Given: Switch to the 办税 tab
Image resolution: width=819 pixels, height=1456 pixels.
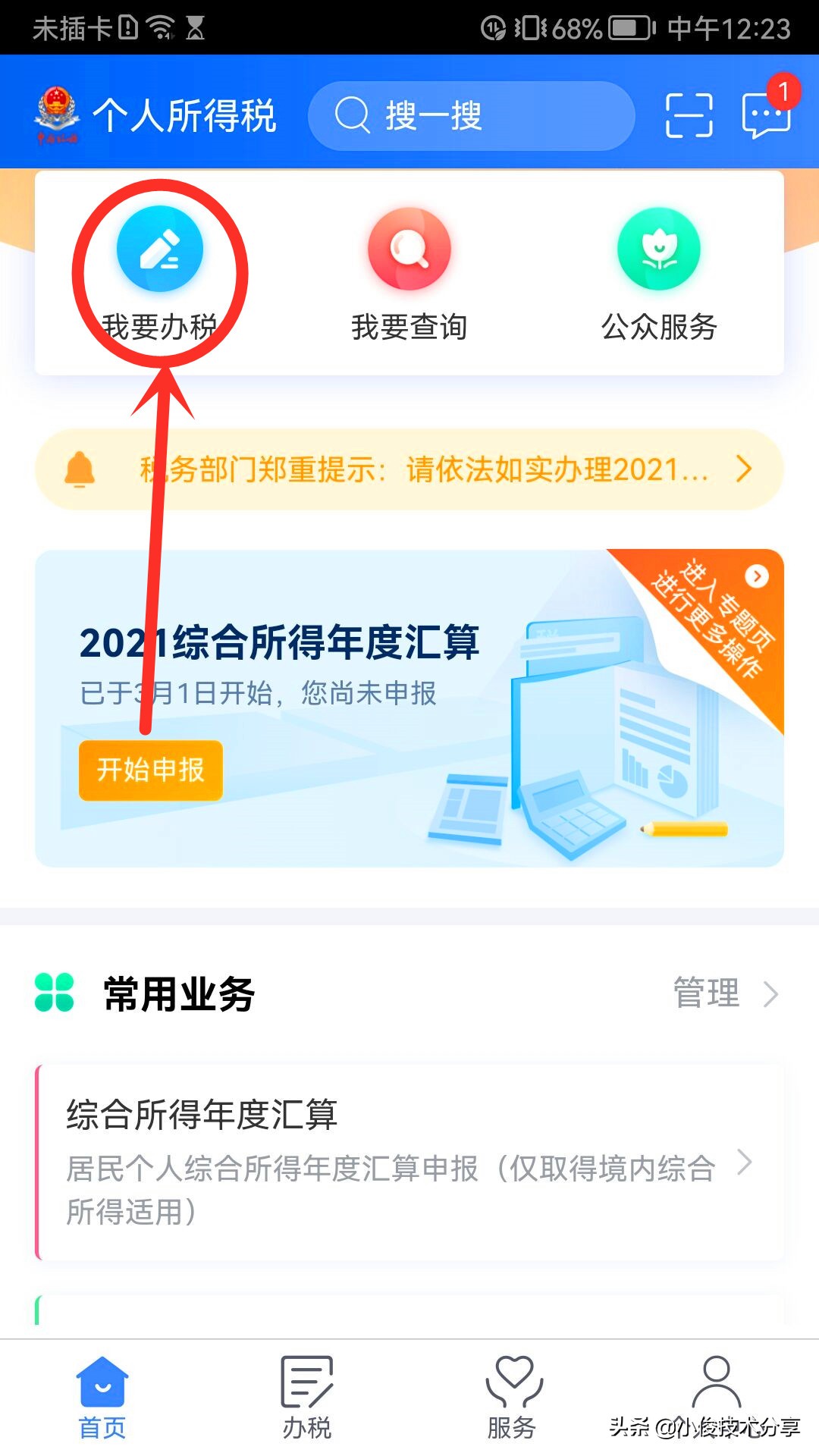Looking at the screenshot, I should (306, 1392).
